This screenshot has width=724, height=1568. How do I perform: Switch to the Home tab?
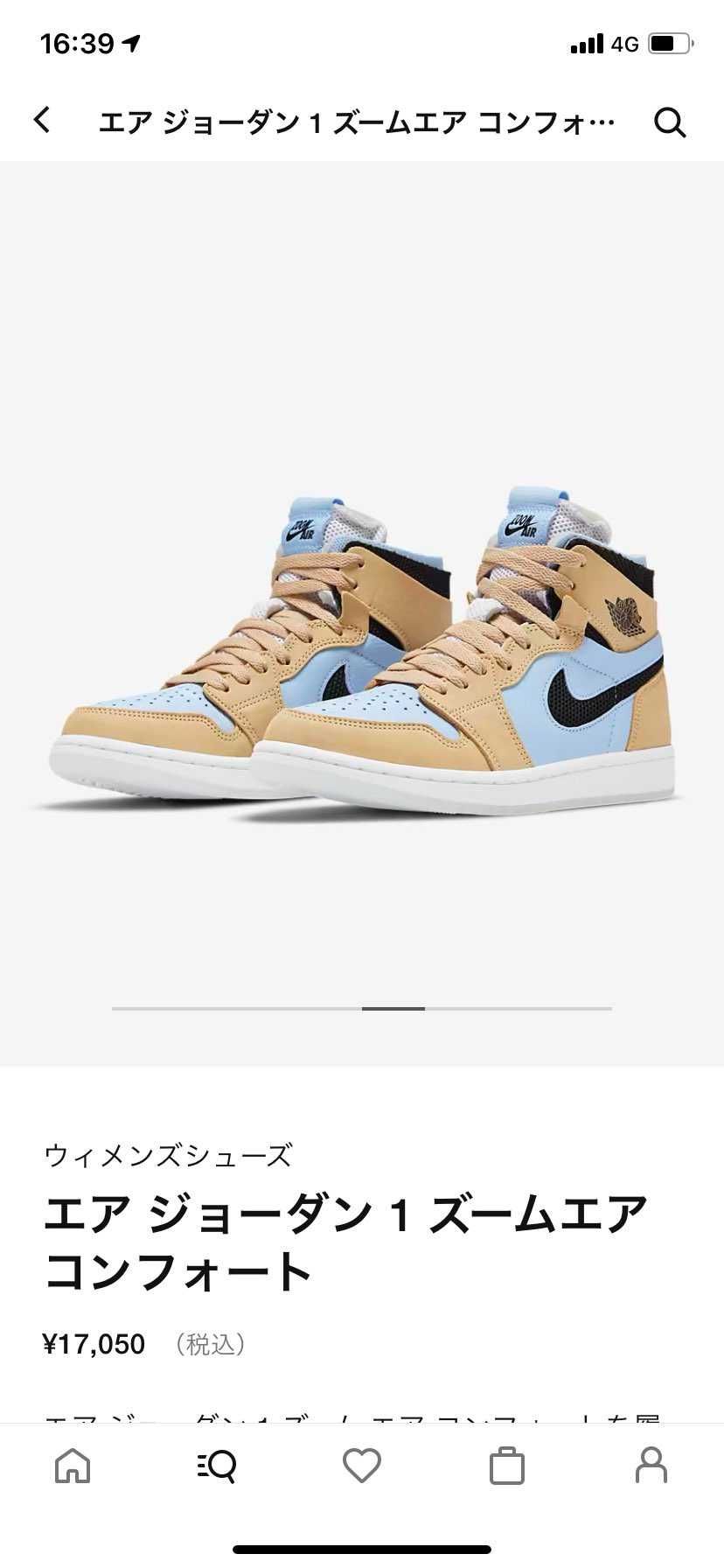click(73, 1465)
